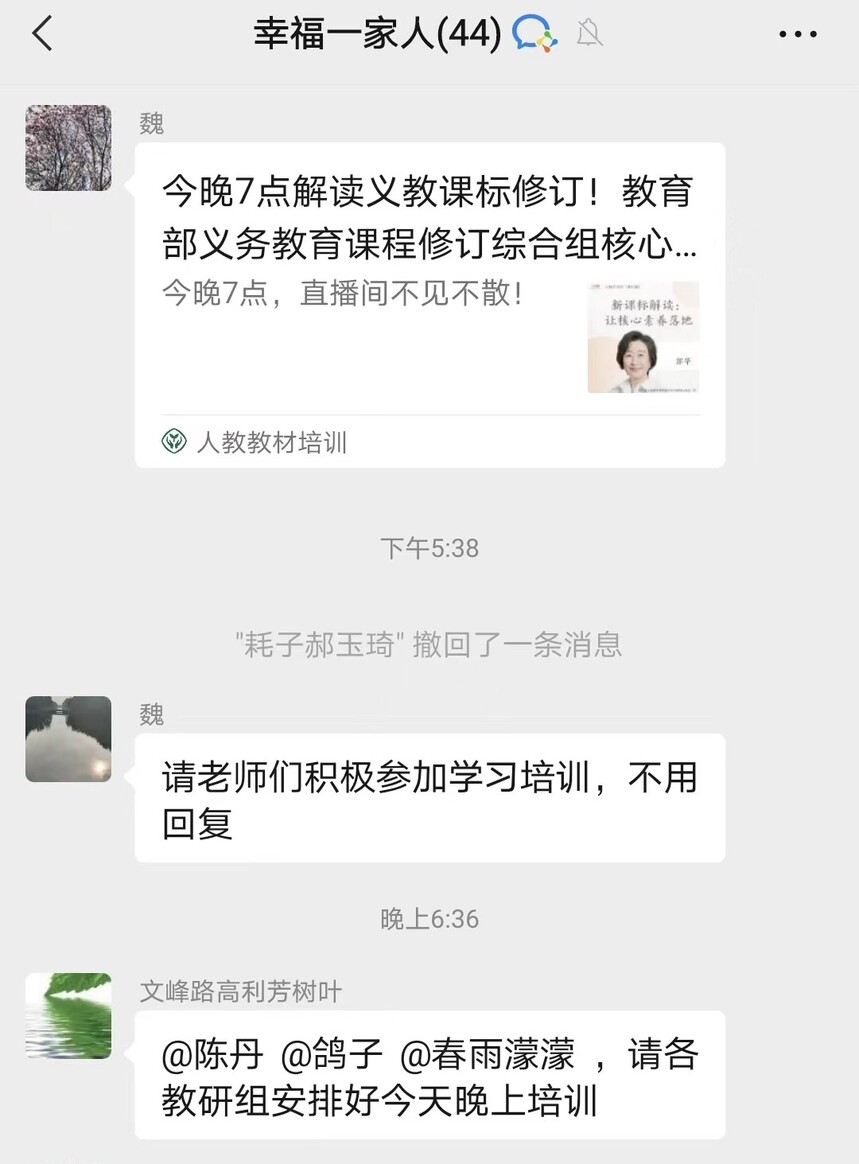Open the three-dot chat info menu
Screen dimensions: 859x1164
(x=797, y=35)
